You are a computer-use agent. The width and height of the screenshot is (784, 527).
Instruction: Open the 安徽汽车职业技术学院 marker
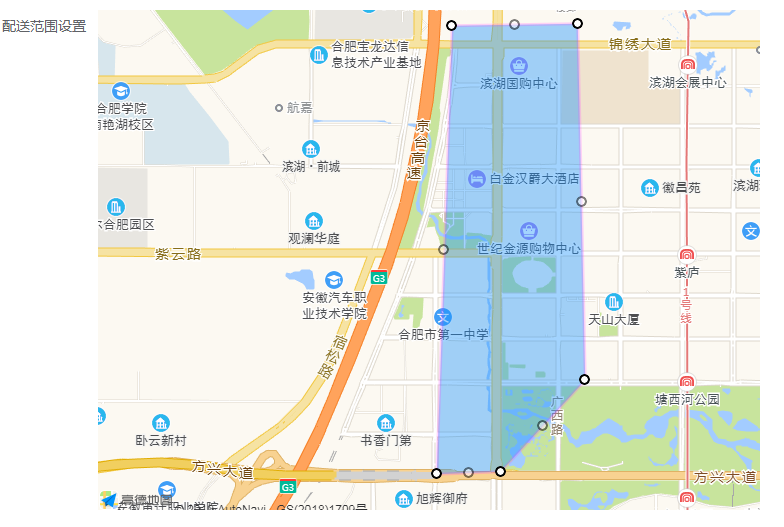click(x=334, y=280)
